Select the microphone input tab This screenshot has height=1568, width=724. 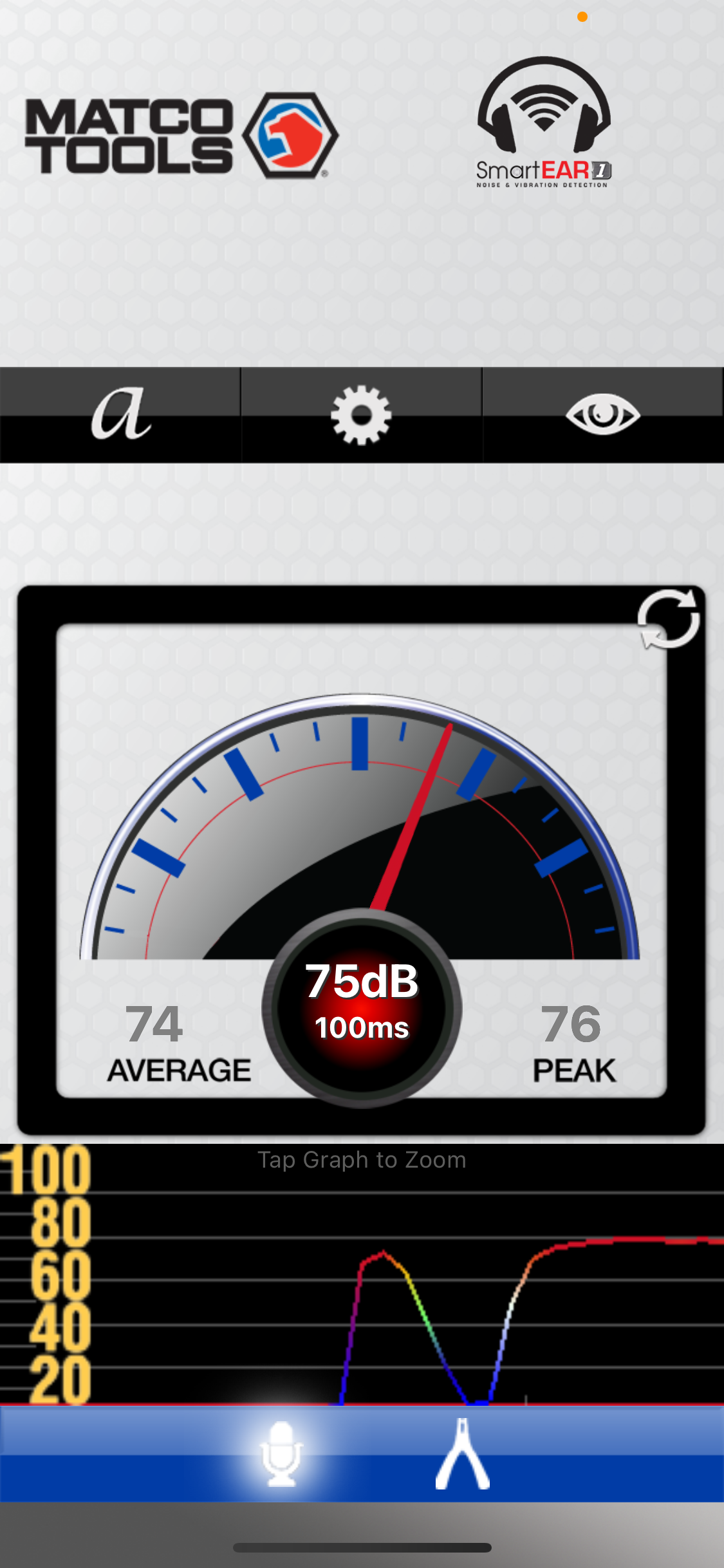tap(281, 1453)
